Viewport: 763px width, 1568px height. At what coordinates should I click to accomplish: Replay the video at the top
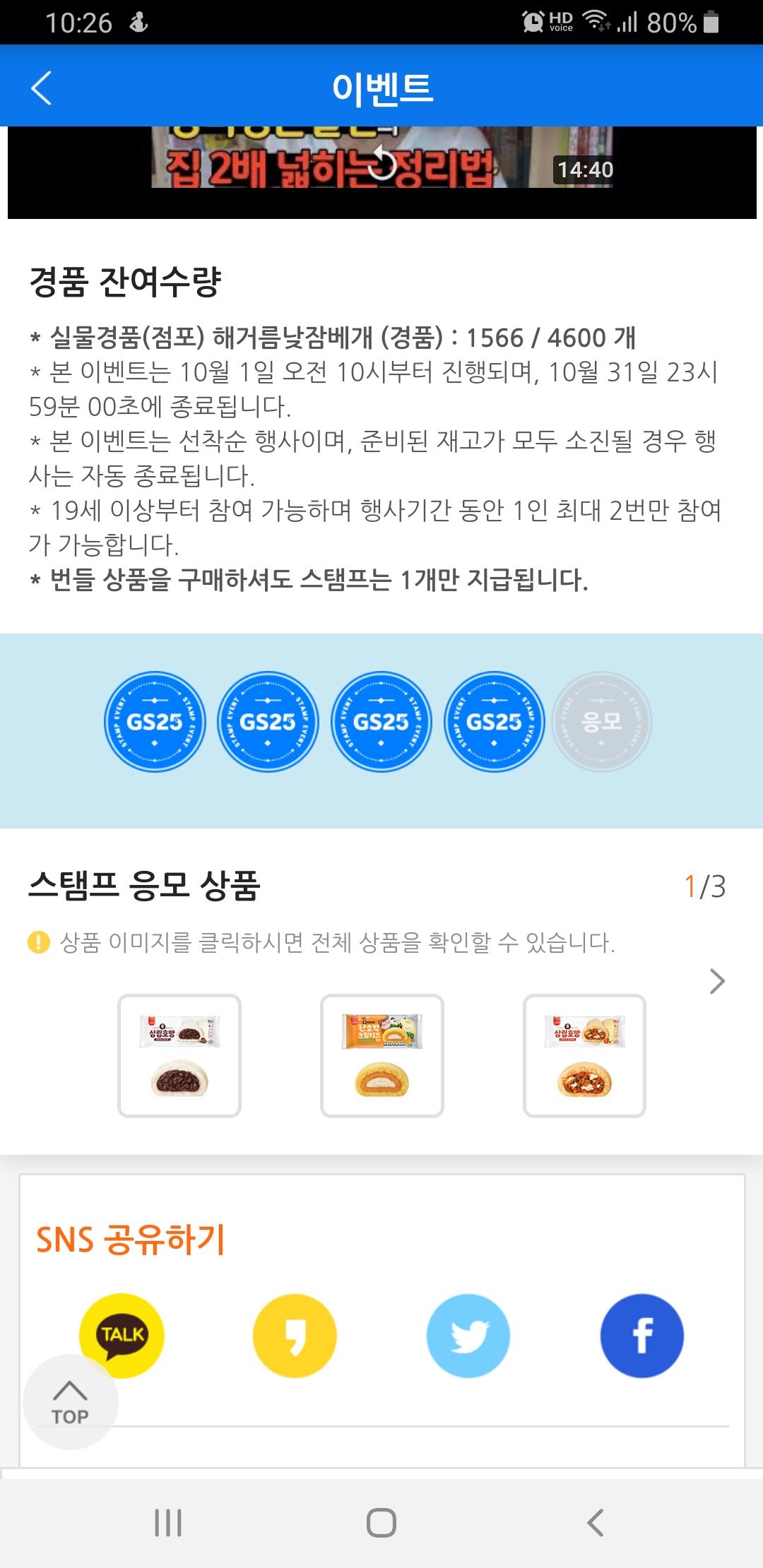(382, 162)
